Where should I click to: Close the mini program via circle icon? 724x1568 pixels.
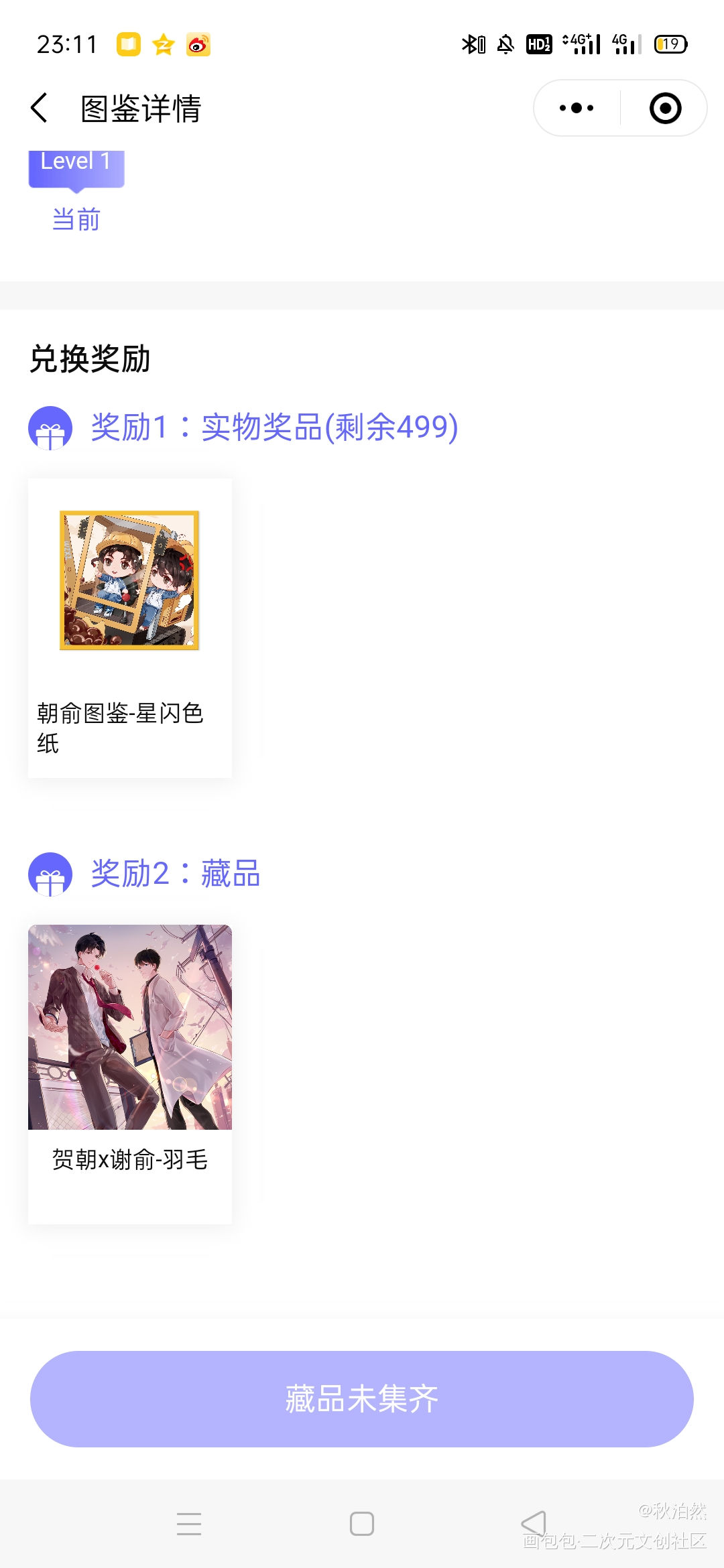(665, 108)
